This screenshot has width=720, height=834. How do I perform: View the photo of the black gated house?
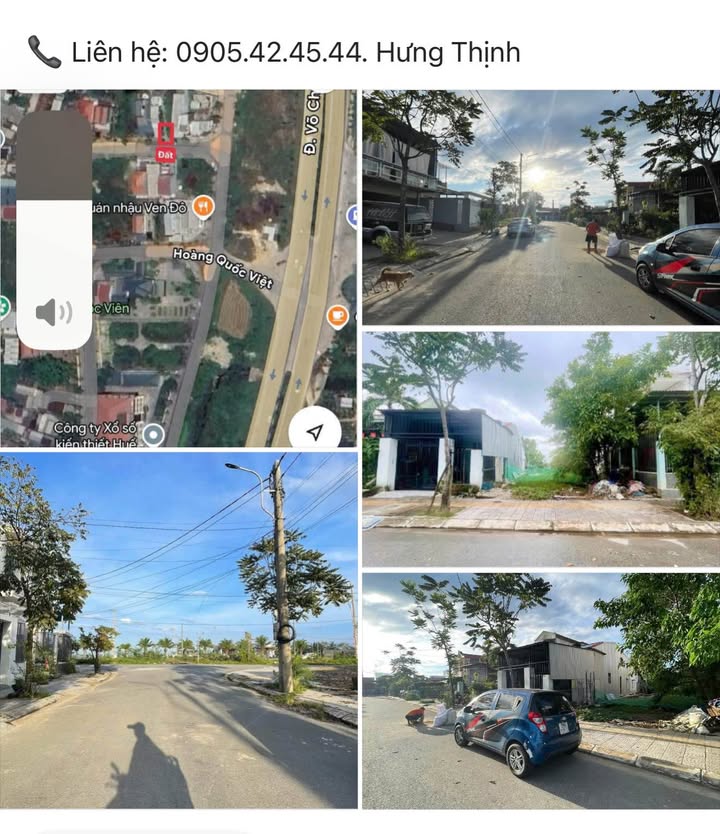[x=540, y=450]
